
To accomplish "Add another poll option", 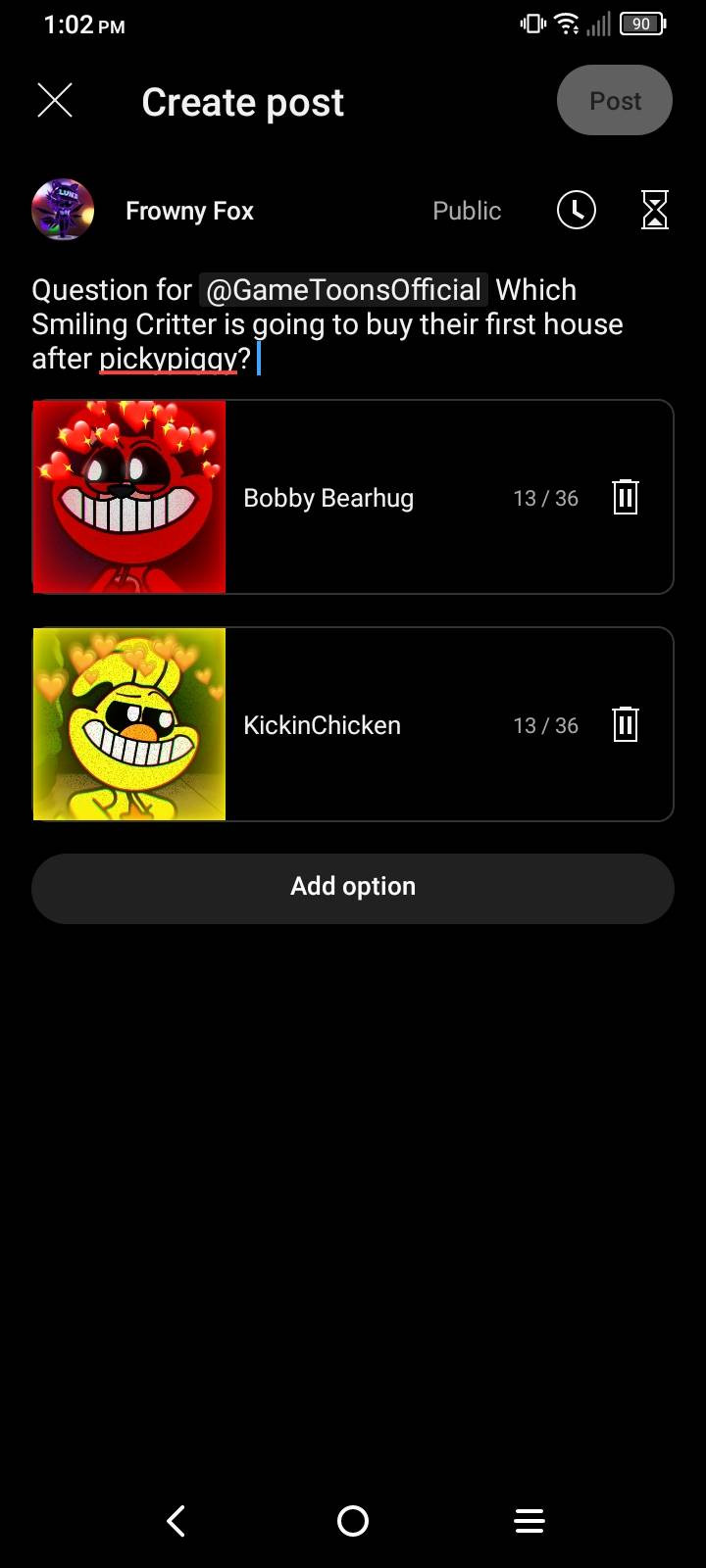I will pos(353,887).
